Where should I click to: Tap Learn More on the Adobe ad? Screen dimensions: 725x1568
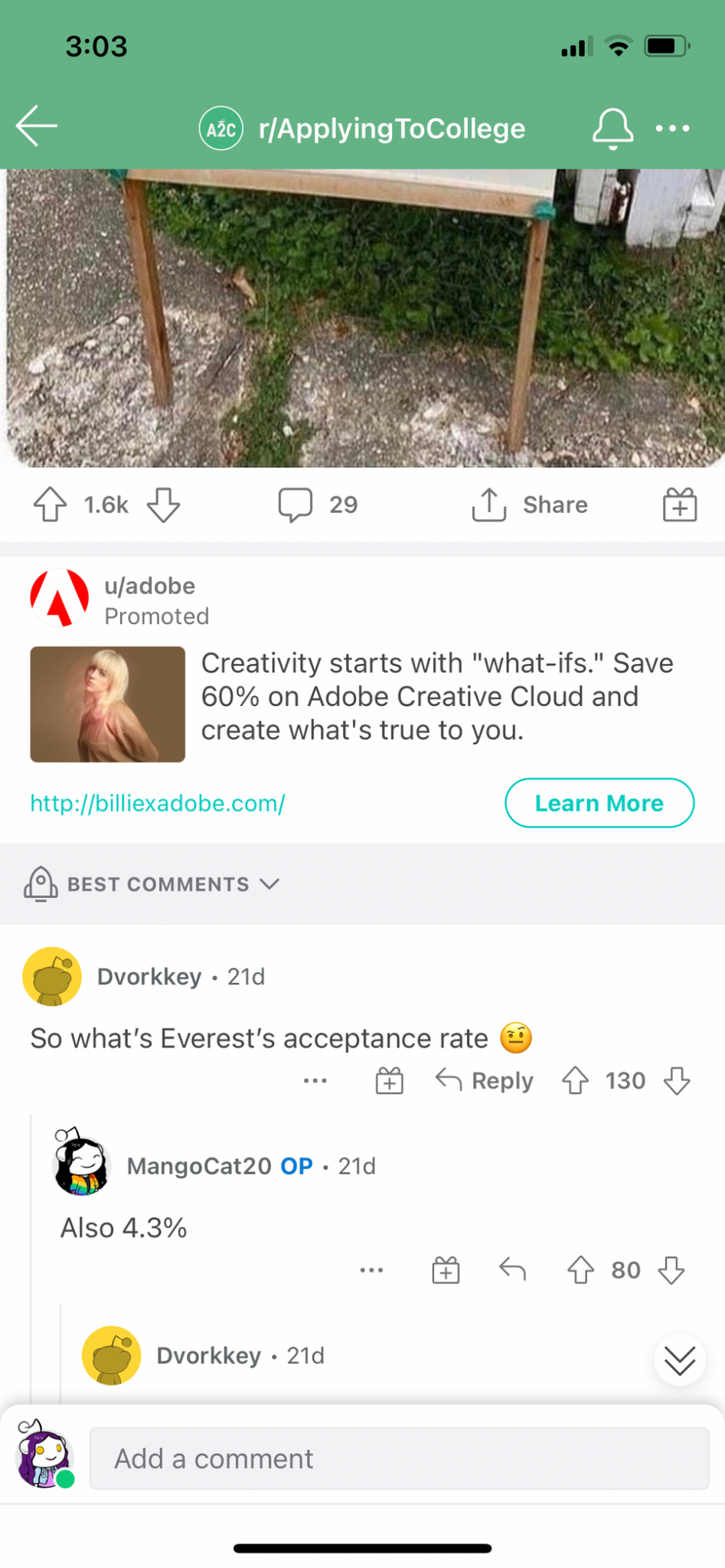click(599, 802)
